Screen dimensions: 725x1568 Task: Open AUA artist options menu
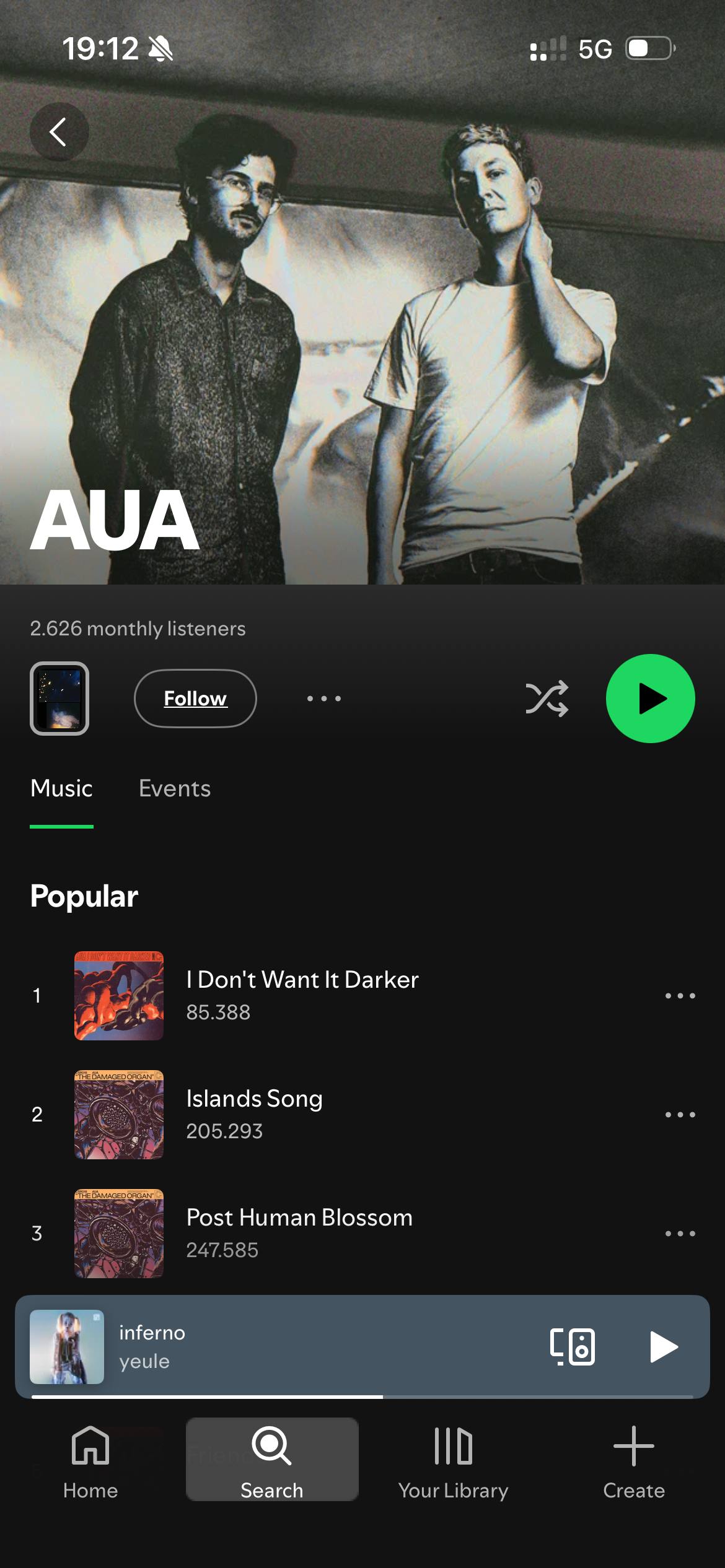tap(323, 699)
